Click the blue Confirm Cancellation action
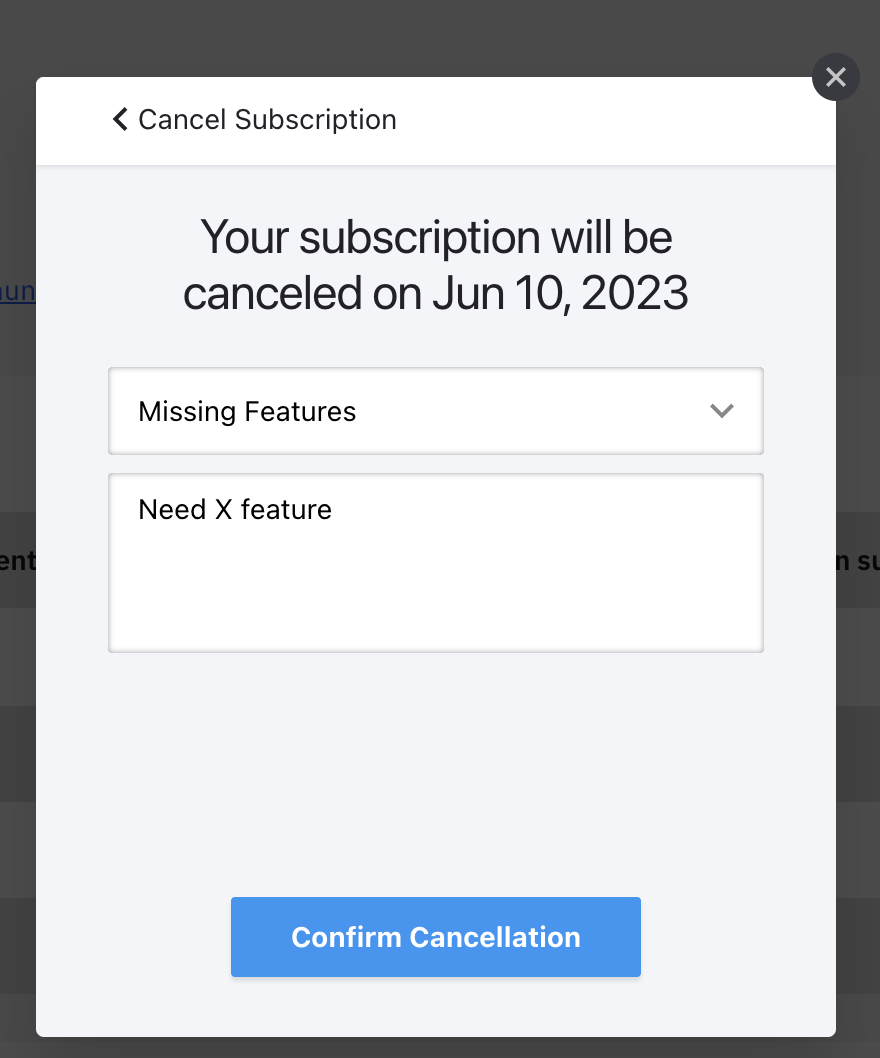The height and width of the screenshot is (1058, 880). [x=435, y=937]
